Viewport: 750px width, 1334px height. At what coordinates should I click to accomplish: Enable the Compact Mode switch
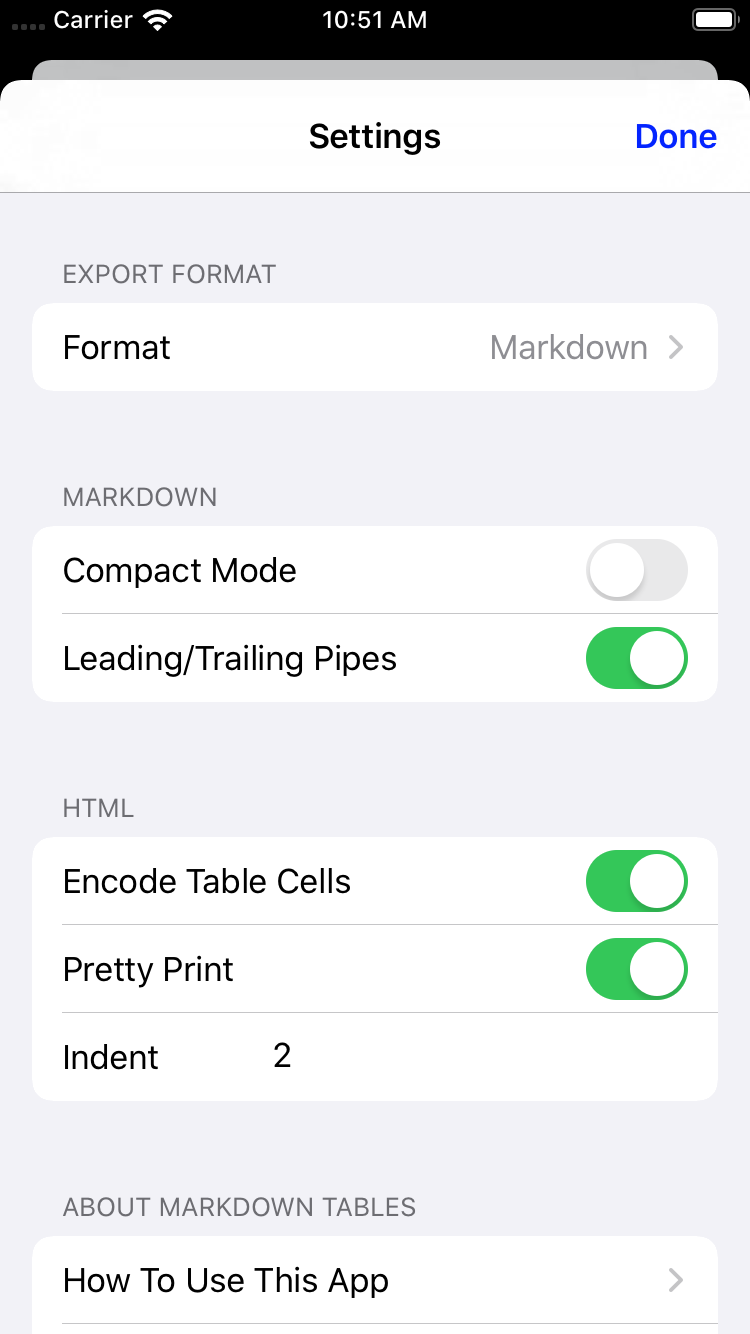pos(637,570)
